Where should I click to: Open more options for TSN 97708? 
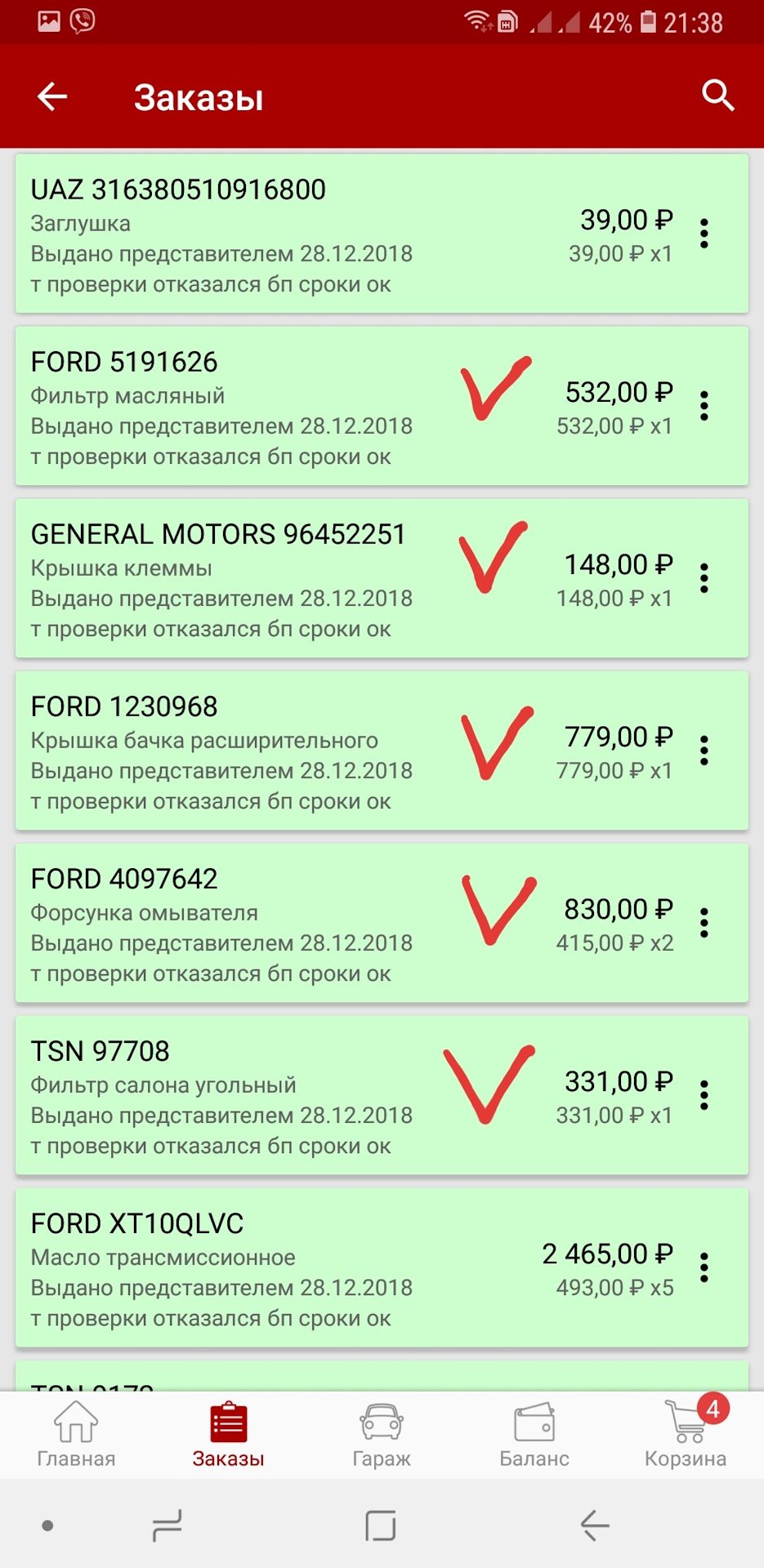coord(704,1095)
